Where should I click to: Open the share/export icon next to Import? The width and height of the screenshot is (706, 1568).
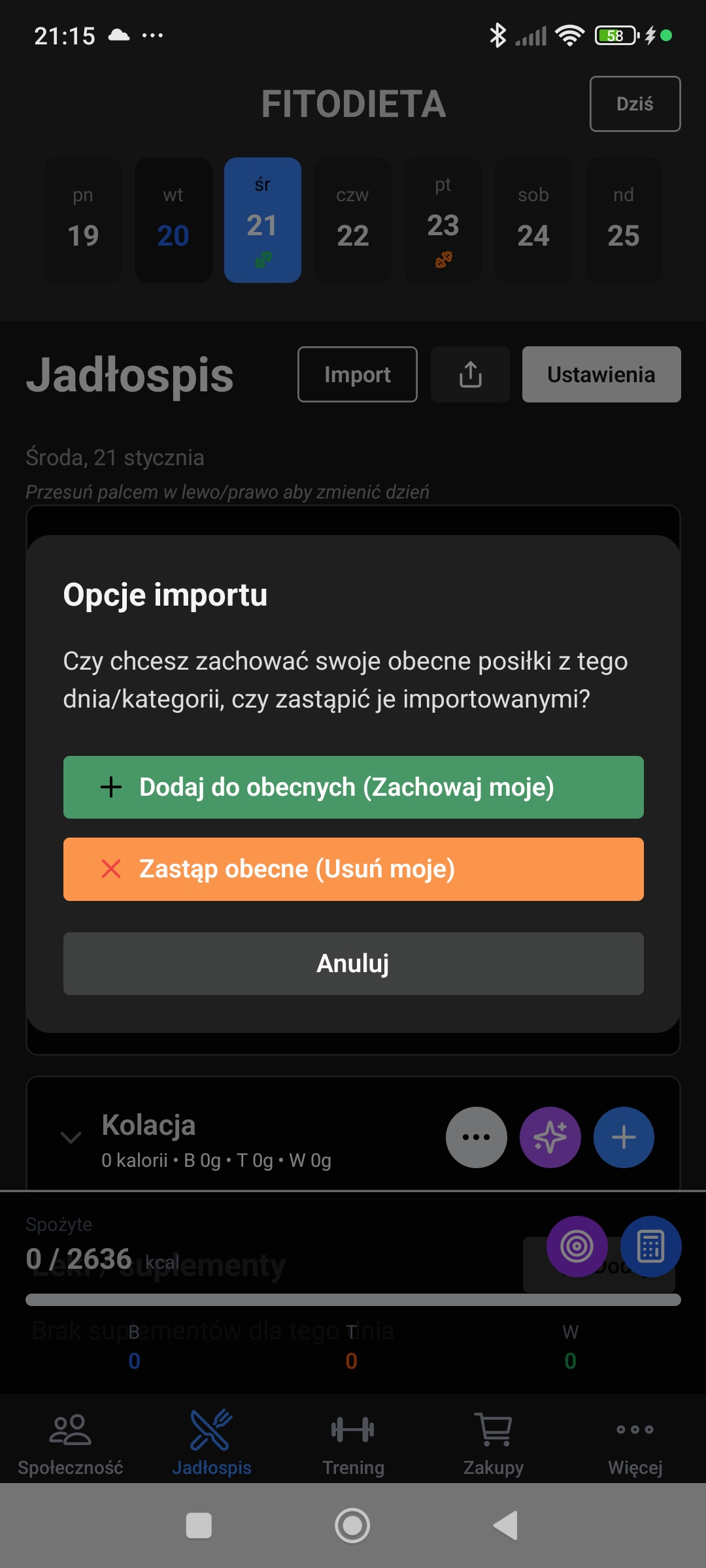click(470, 374)
